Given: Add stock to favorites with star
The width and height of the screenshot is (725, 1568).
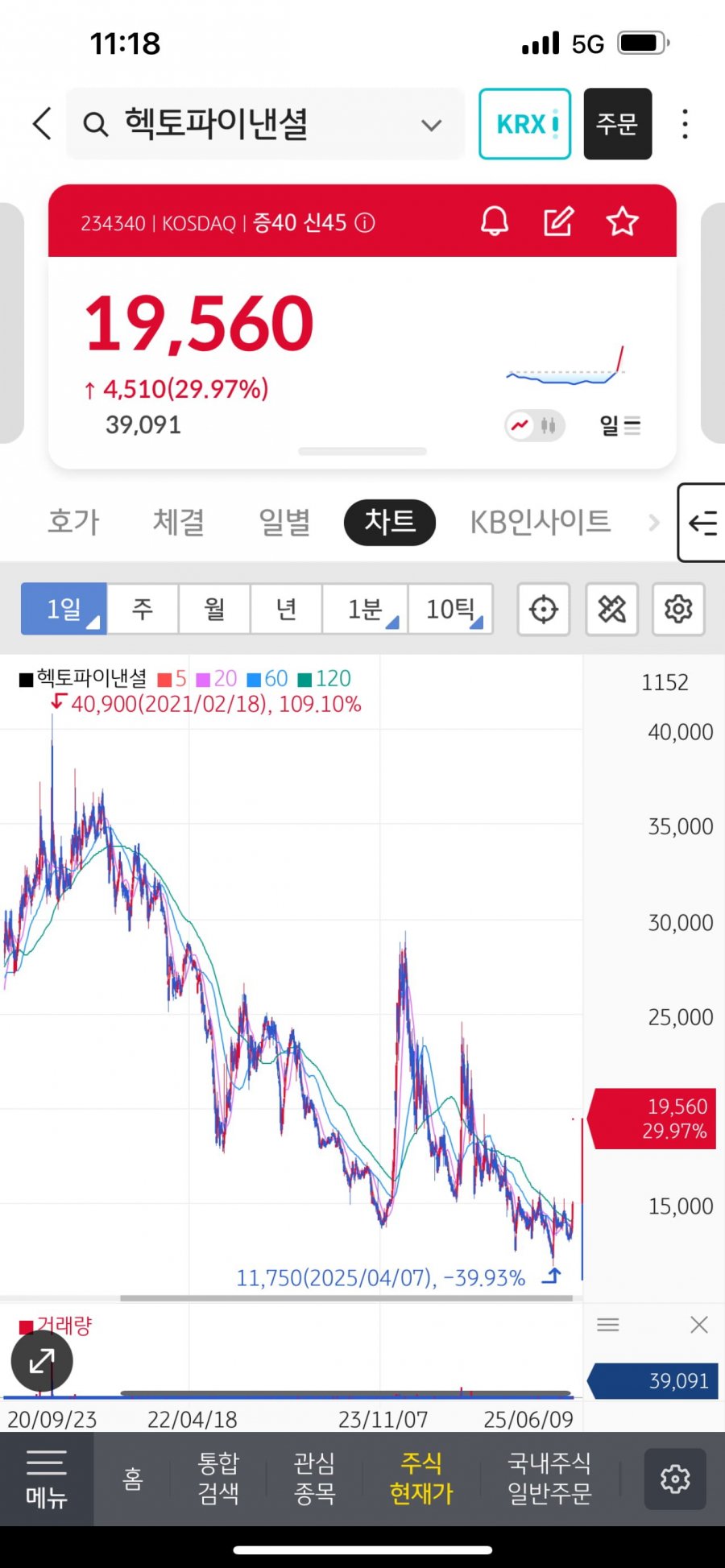Looking at the screenshot, I should [x=622, y=221].
